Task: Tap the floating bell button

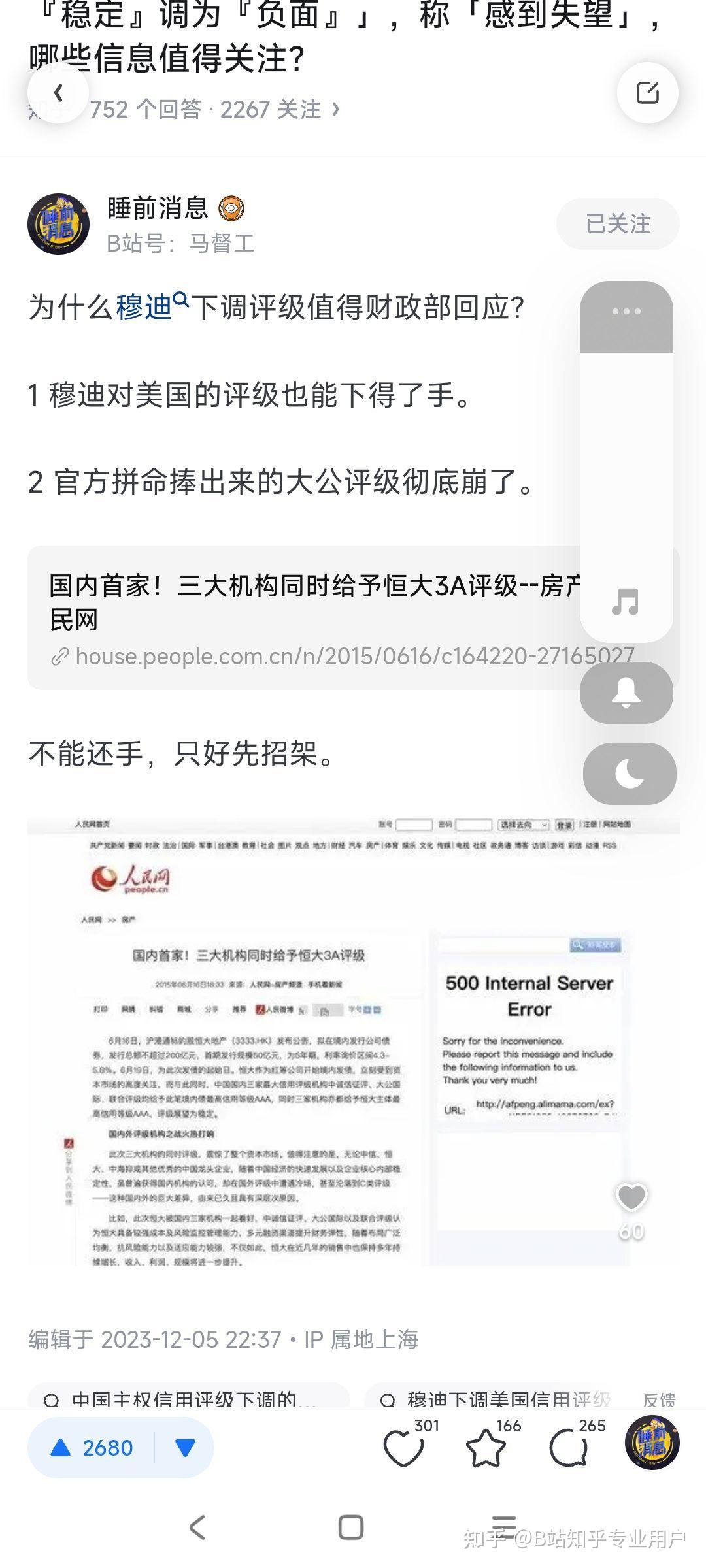Action: [626, 693]
